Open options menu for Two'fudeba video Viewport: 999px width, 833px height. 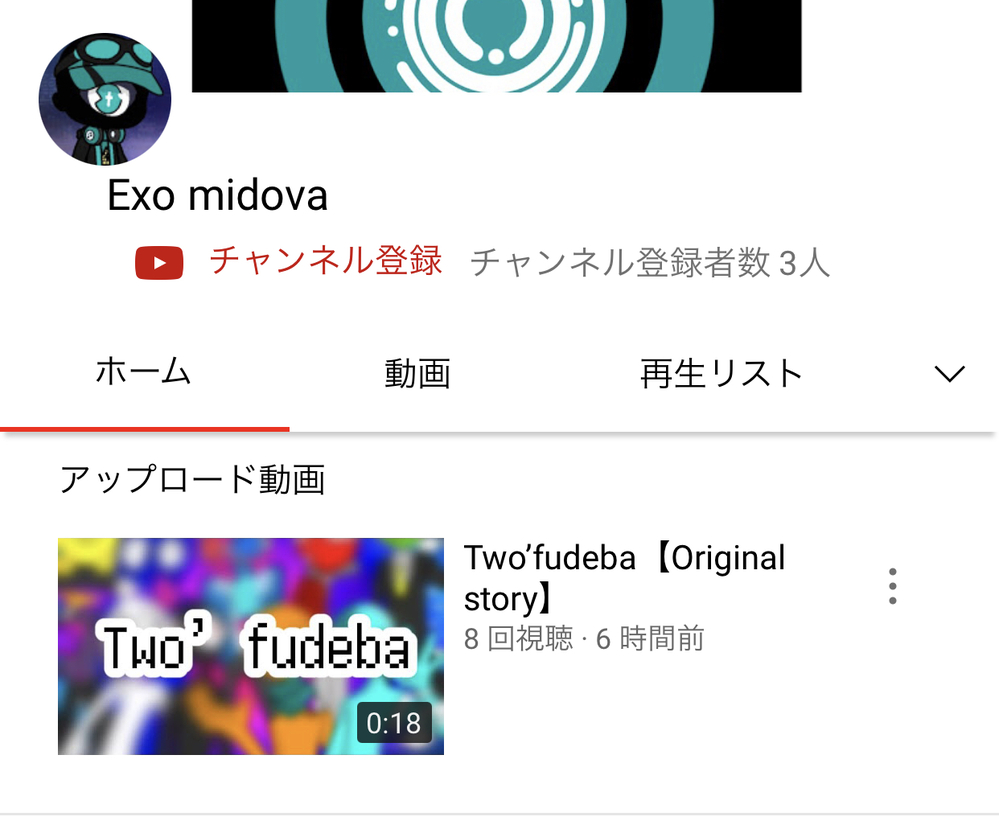coord(892,586)
